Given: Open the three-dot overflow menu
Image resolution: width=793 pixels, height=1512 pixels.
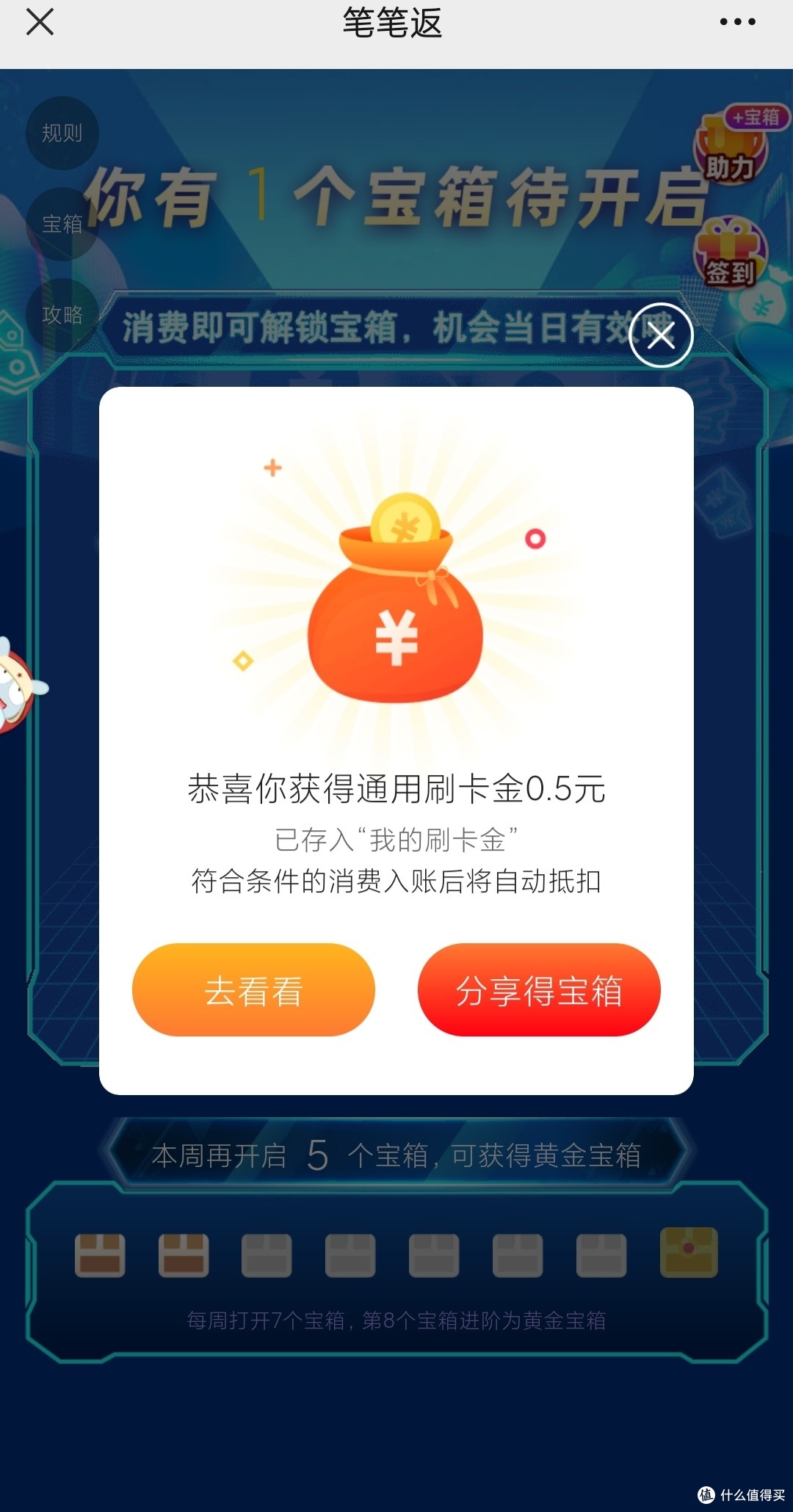Looking at the screenshot, I should (737, 22).
